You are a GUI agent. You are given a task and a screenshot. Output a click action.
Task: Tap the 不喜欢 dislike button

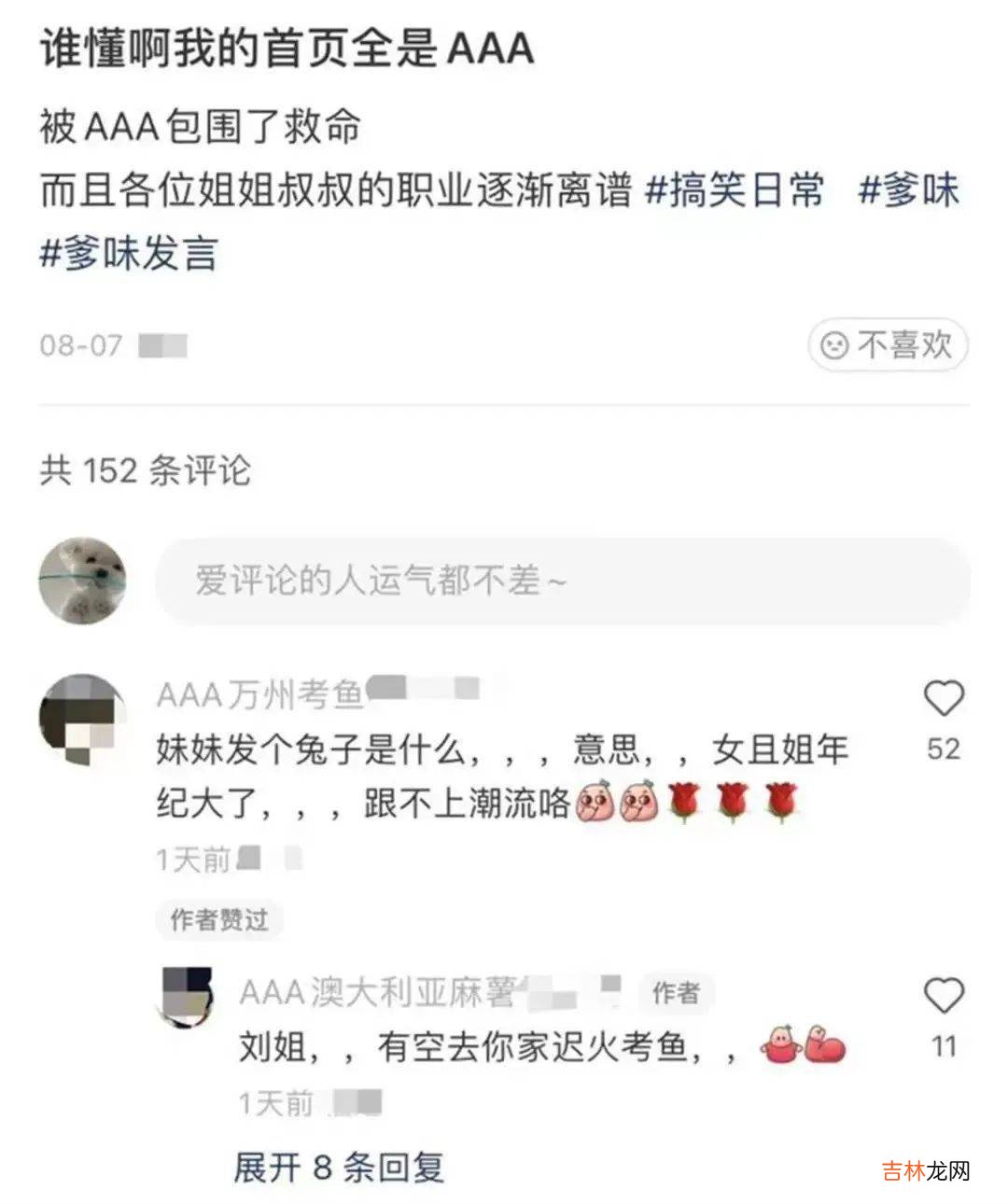click(887, 345)
